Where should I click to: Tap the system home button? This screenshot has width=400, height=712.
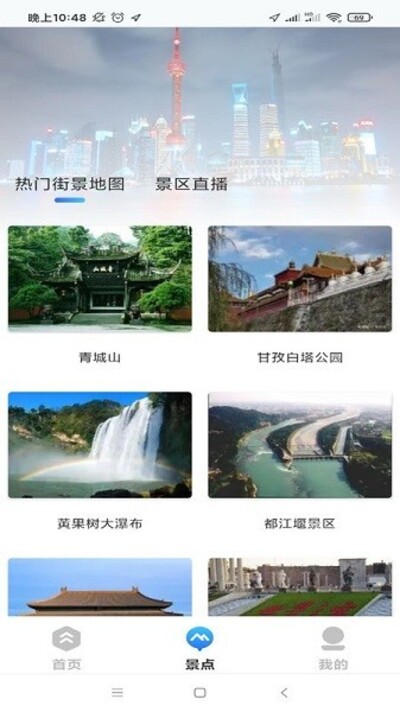pos(200,692)
